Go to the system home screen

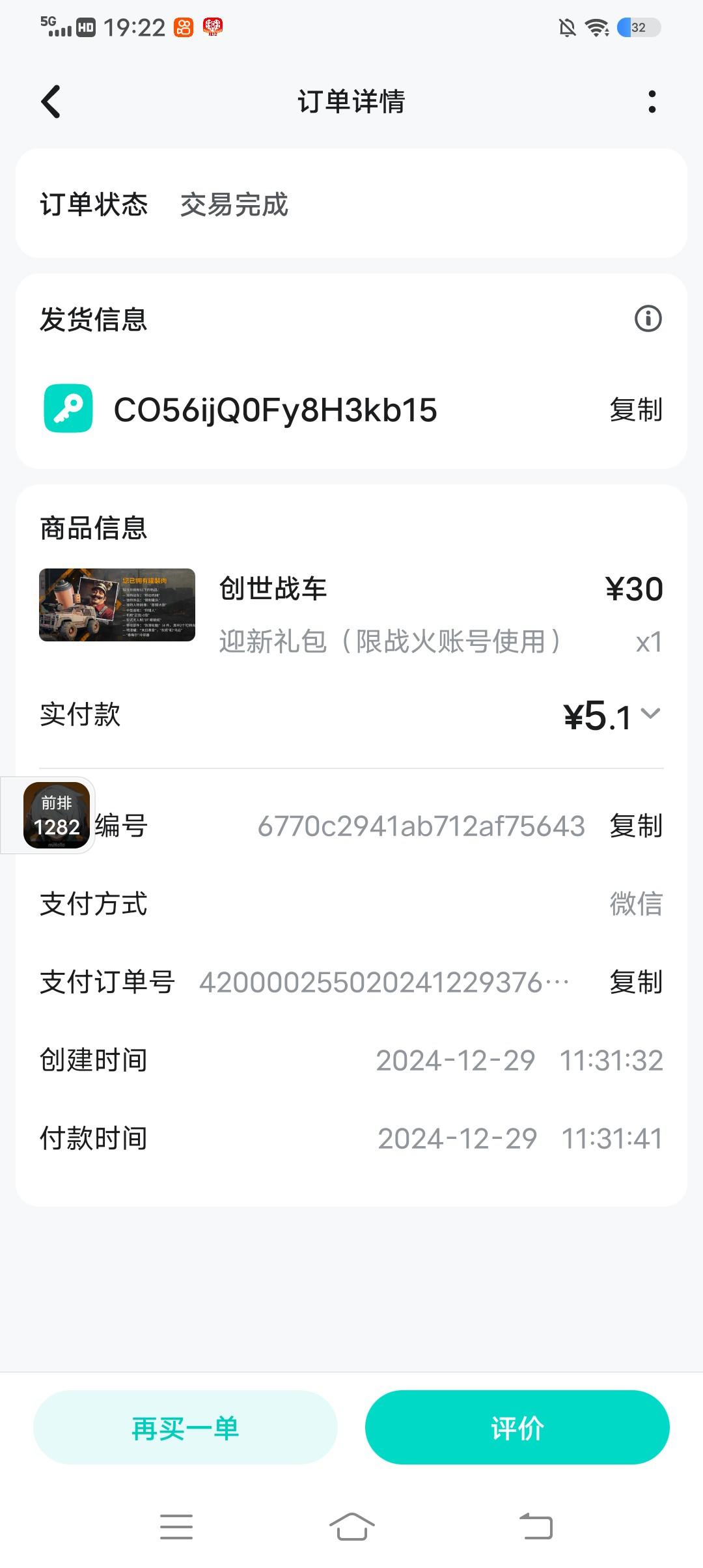351,1526
